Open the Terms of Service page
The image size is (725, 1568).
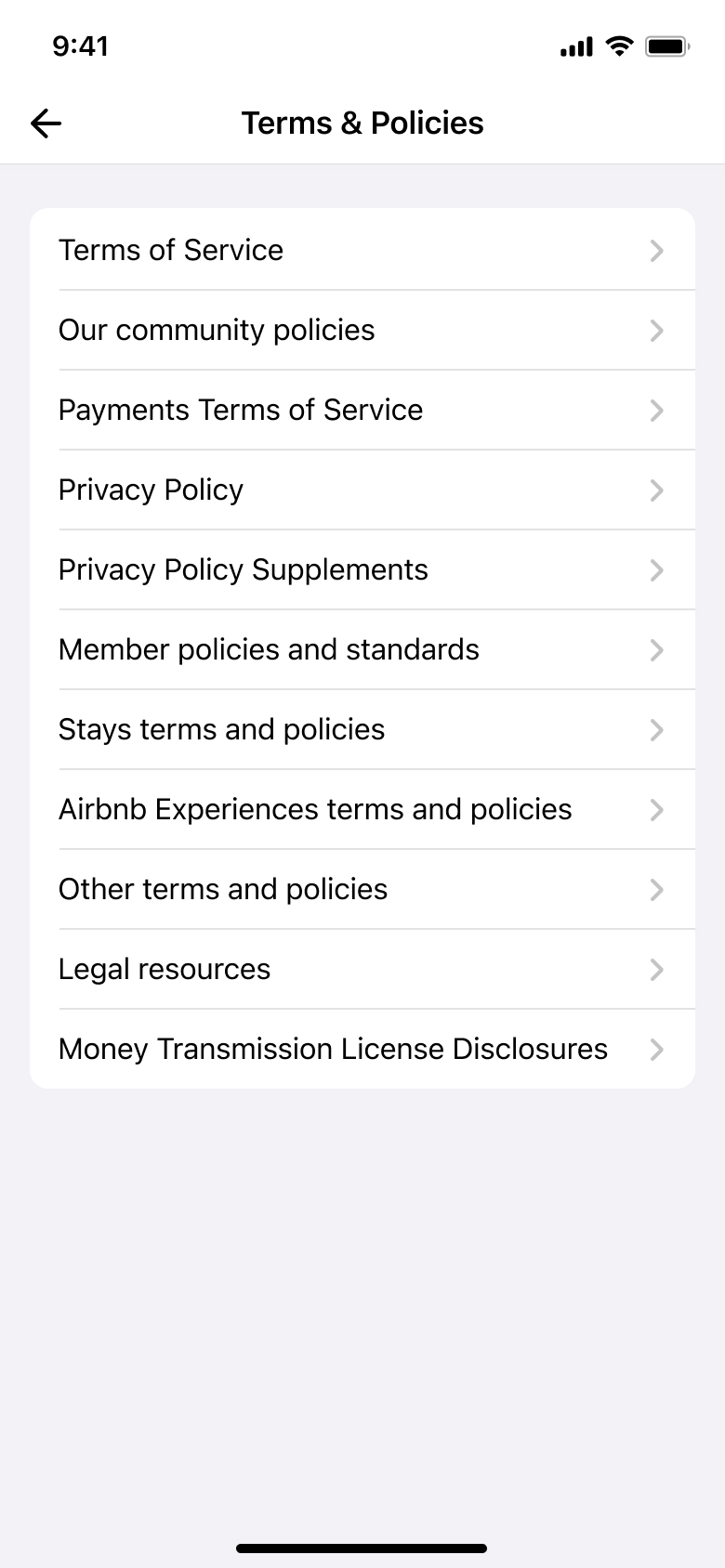tap(171, 250)
